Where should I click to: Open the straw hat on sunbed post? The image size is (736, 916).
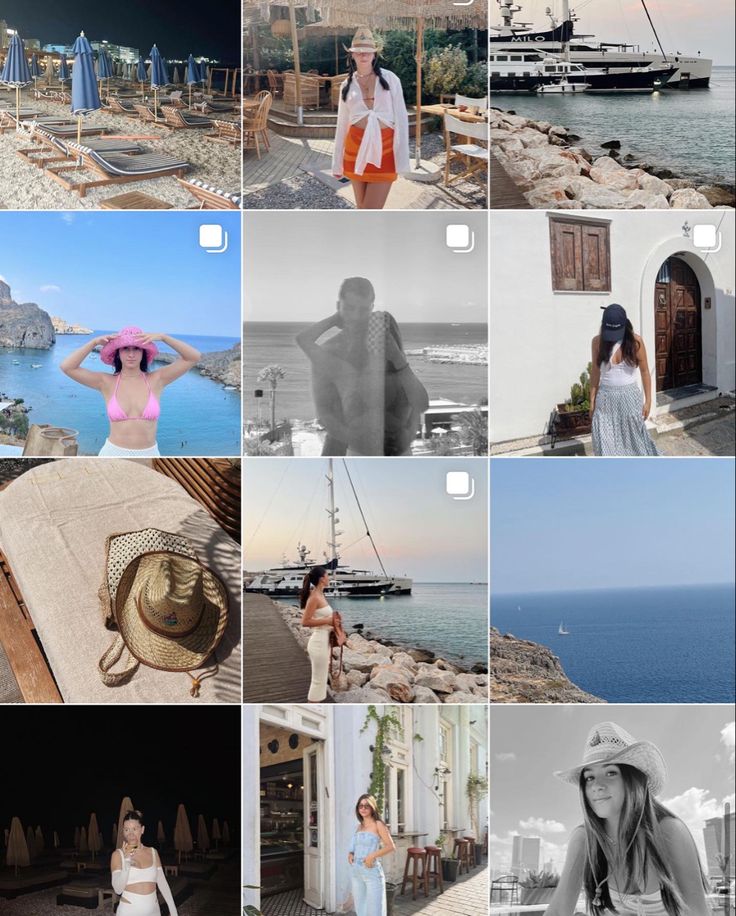pyautogui.click(x=120, y=580)
